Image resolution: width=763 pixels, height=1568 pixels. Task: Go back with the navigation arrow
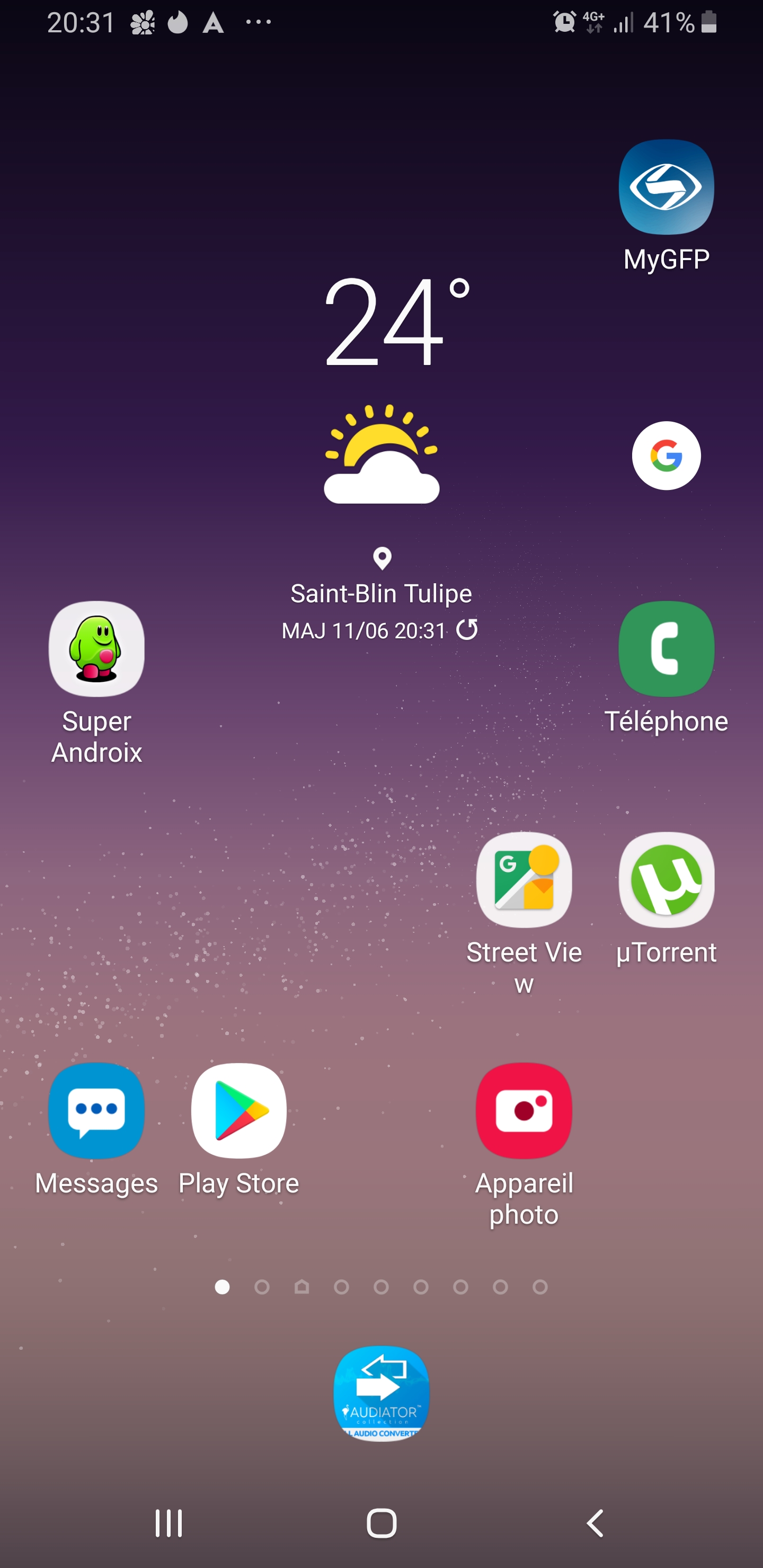tap(595, 1523)
